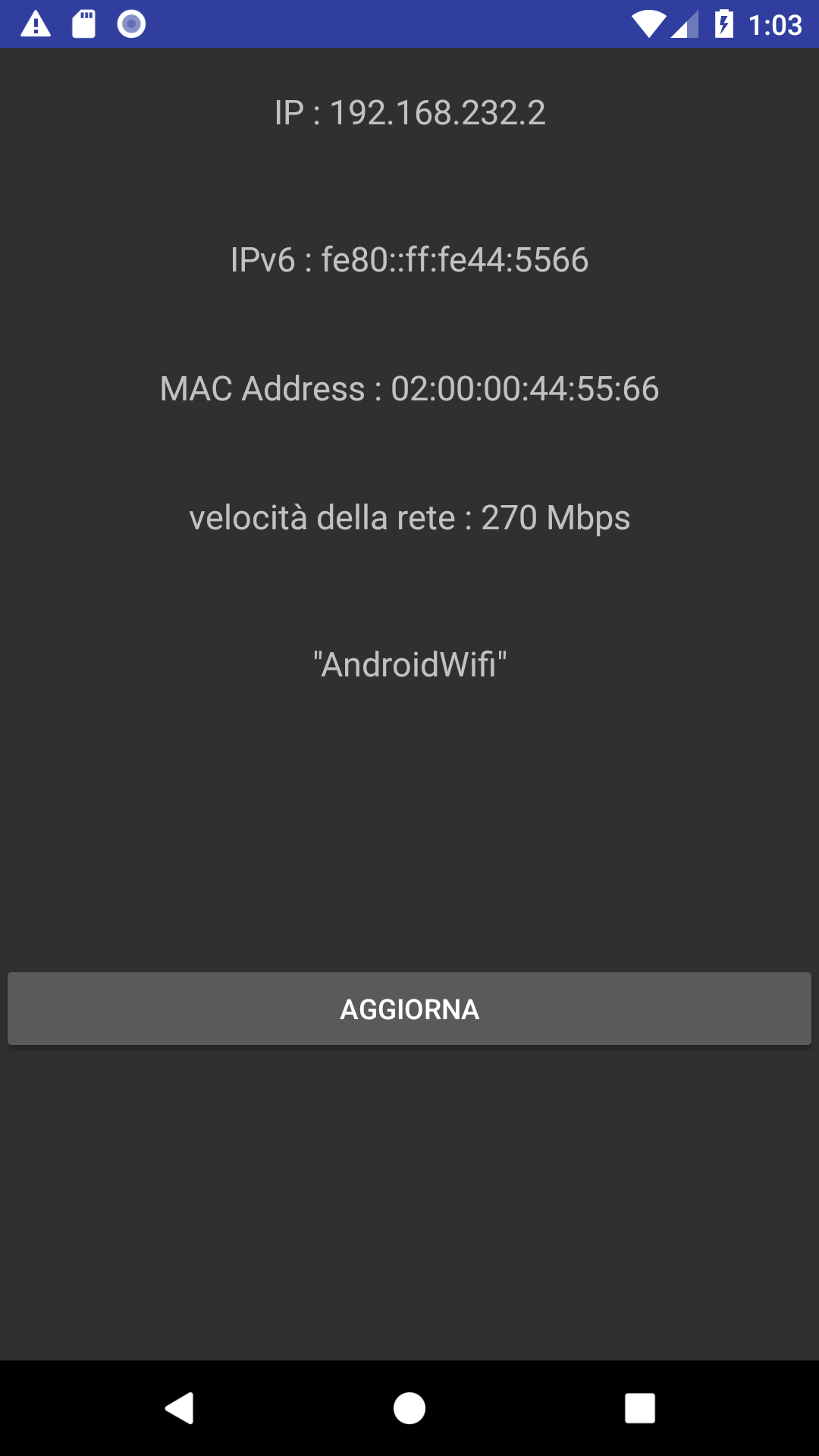Screen dimensions: 819x1456
Task: Tap the MAC Address line
Action: point(409,389)
